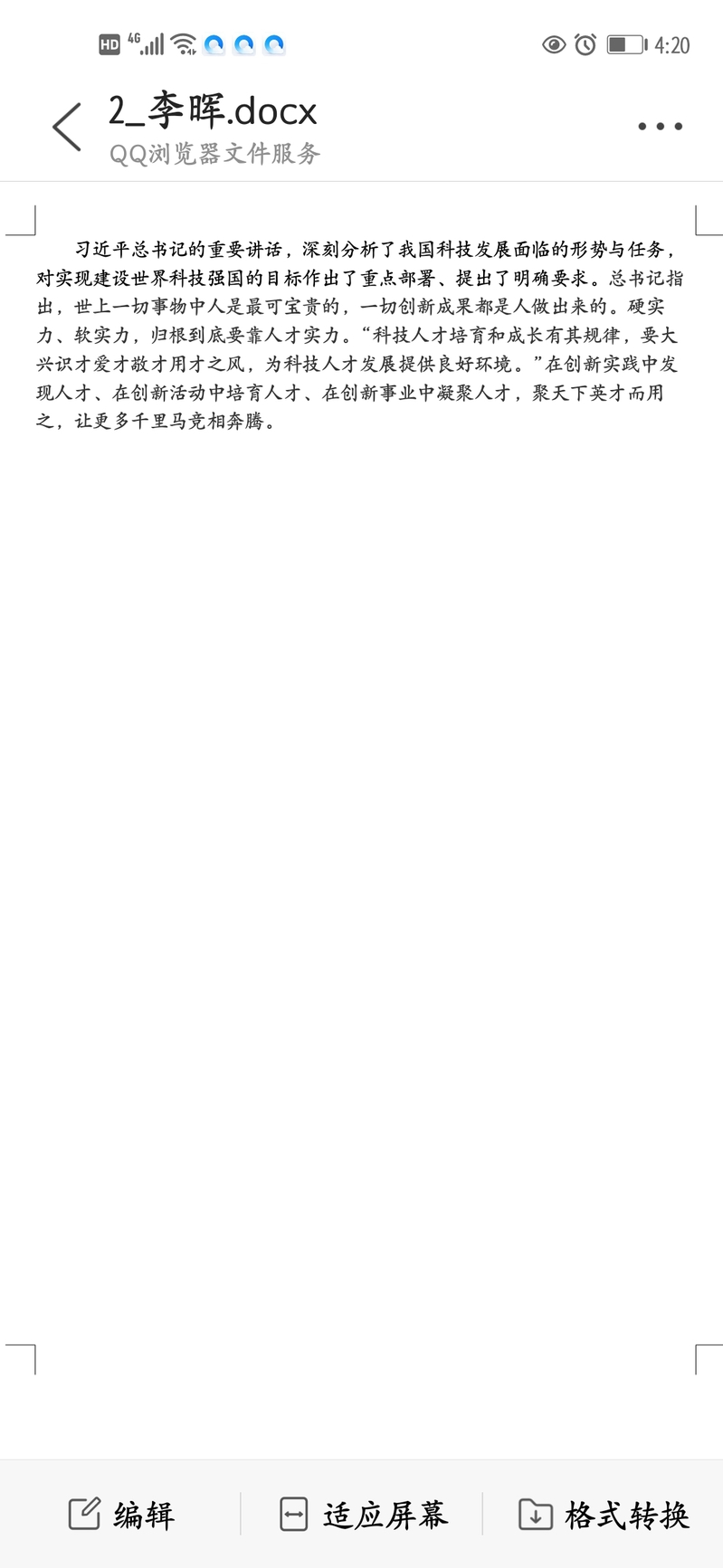Image resolution: width=723 pixels, height=1568 pixels.
Task: Select 适应屏幕 to fit the screen
Action: (x=363, y=1514)
